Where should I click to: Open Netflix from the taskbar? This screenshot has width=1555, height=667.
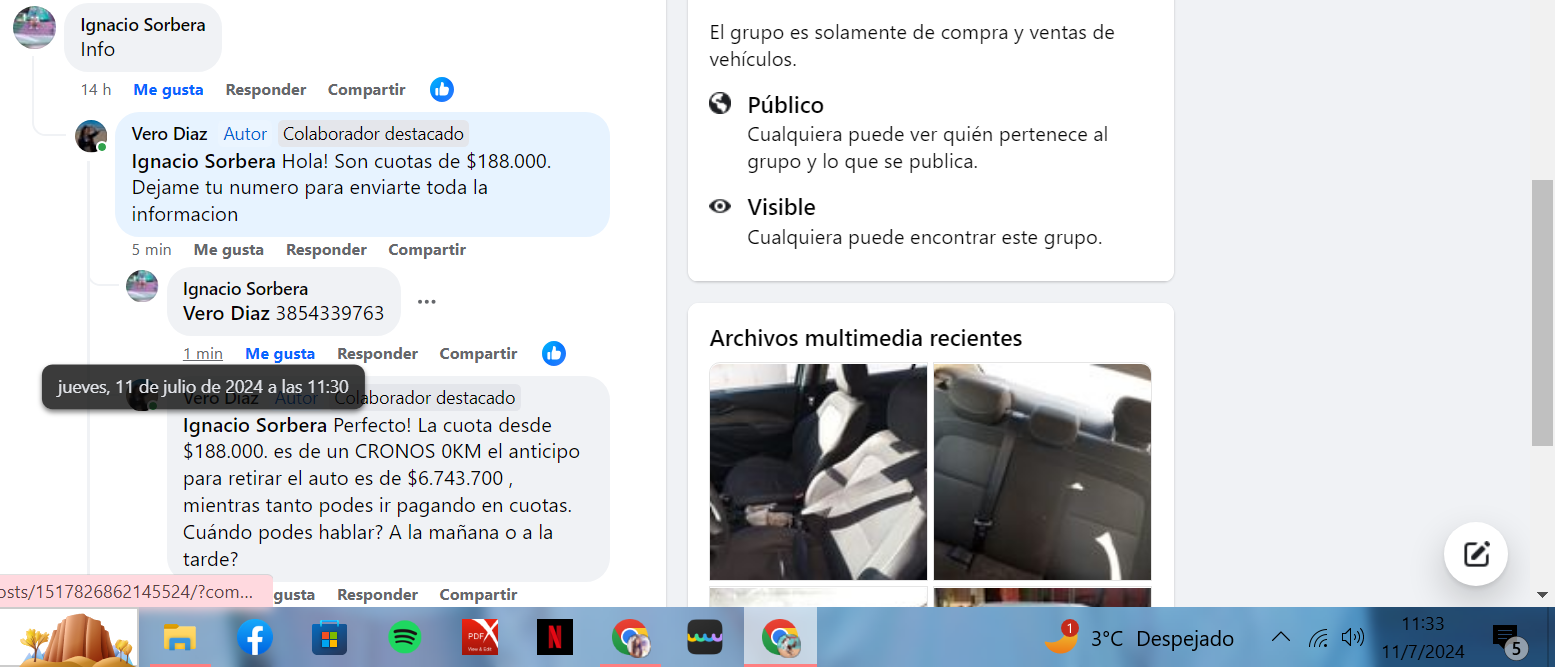554,637
